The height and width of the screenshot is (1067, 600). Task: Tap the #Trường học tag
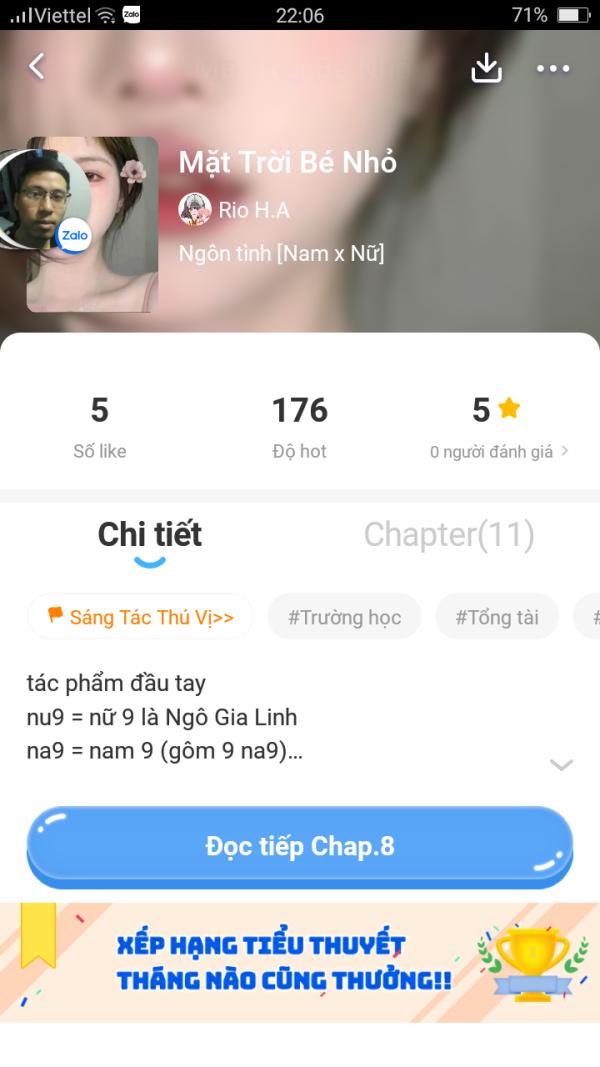344,617
